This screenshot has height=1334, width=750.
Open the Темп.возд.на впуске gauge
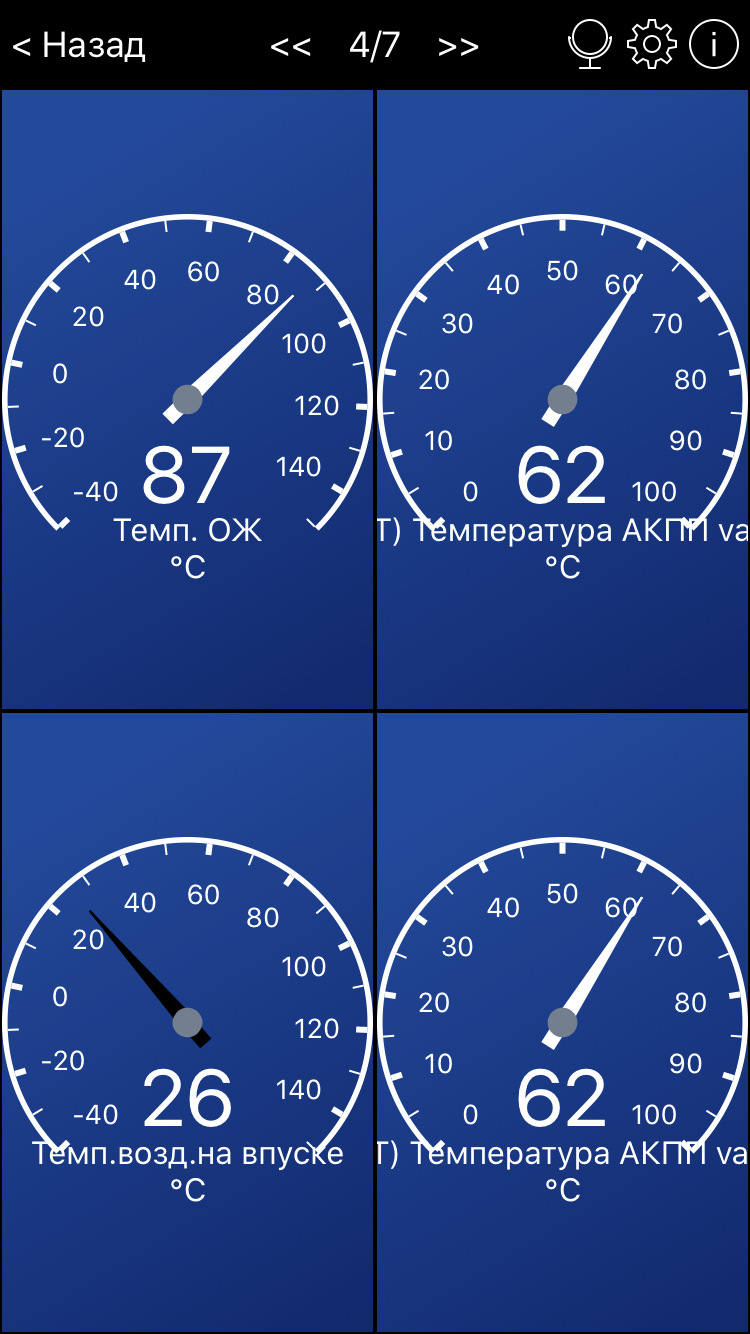coord(187,1022)
